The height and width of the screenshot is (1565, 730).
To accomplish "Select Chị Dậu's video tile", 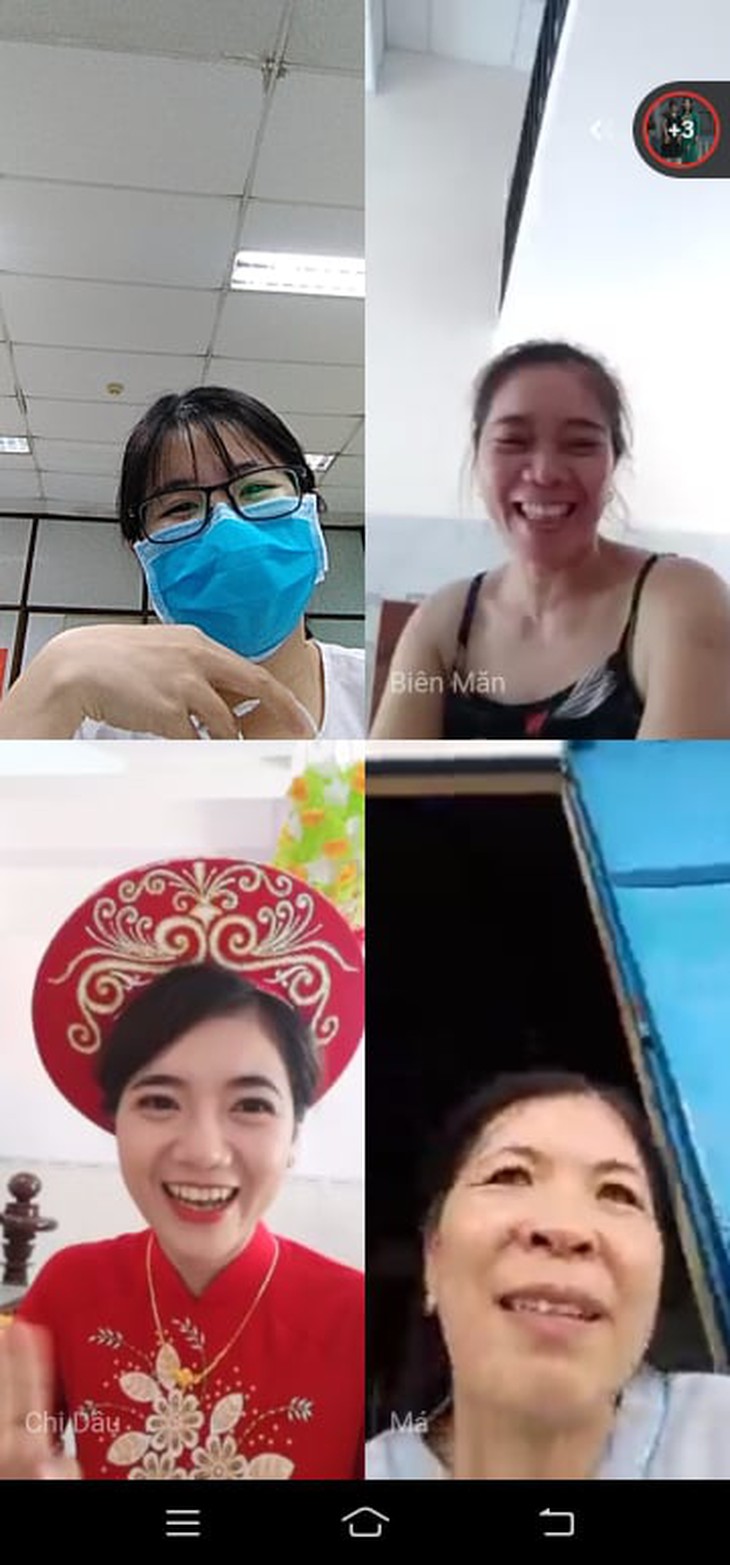I will [182, 1110].
